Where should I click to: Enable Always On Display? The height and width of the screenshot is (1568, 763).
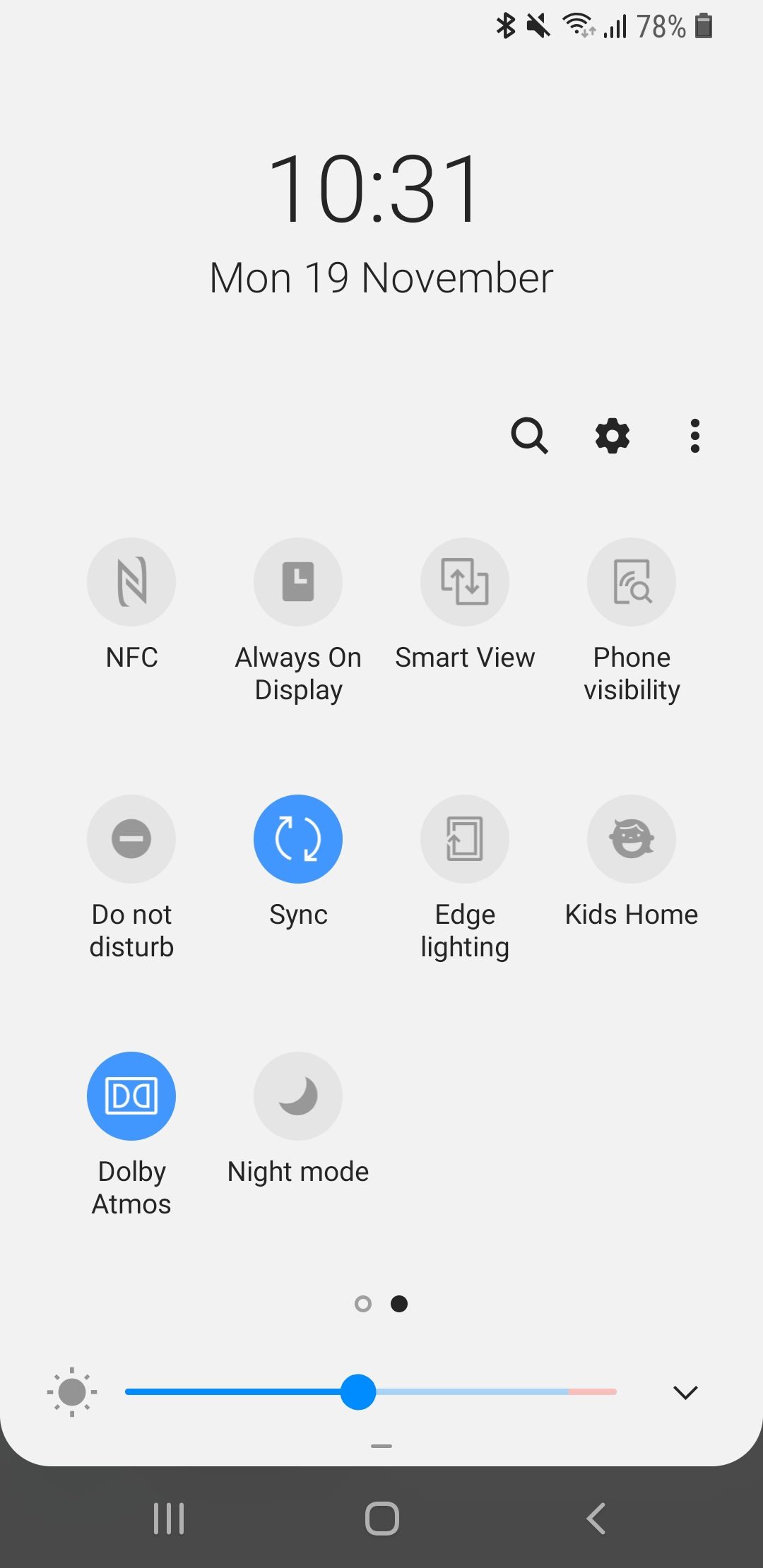coord(298,582)
